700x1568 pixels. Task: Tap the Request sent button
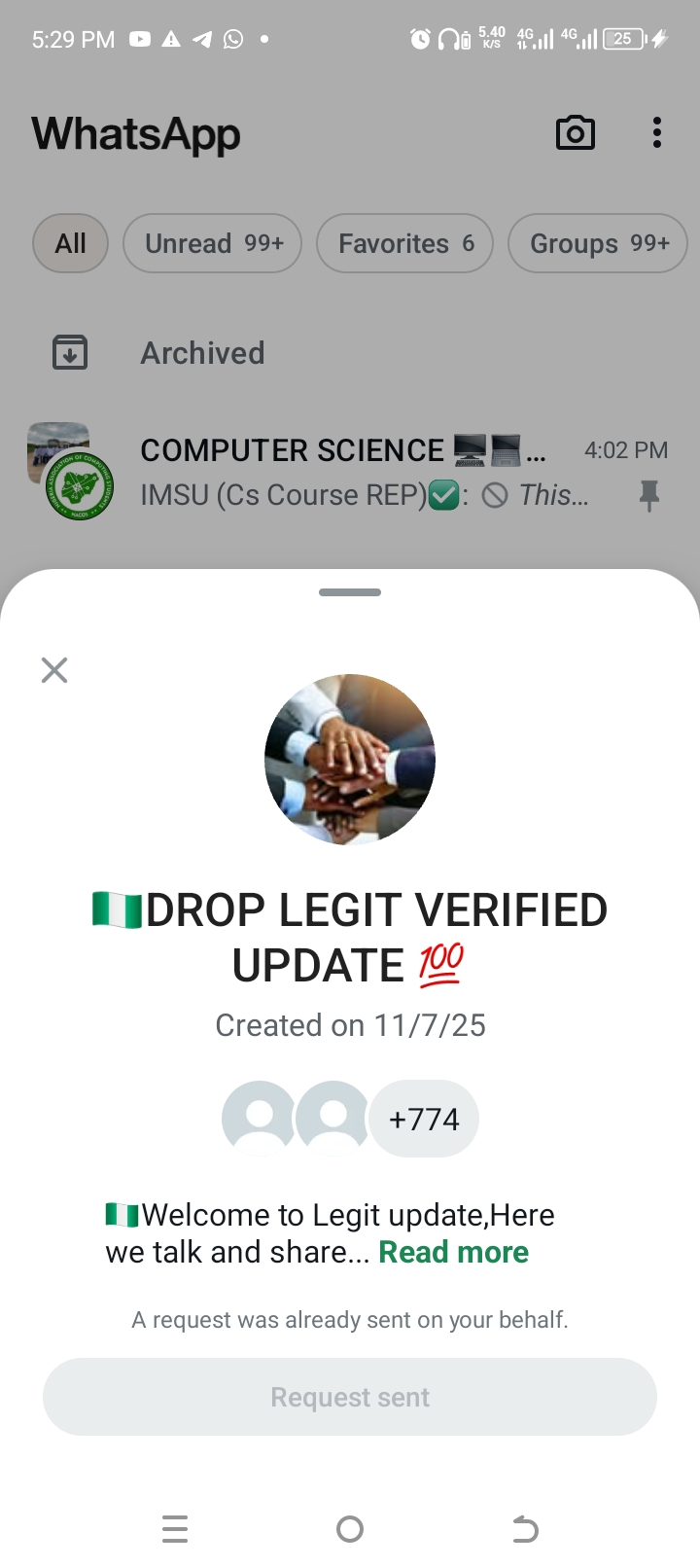[350, 1397]
